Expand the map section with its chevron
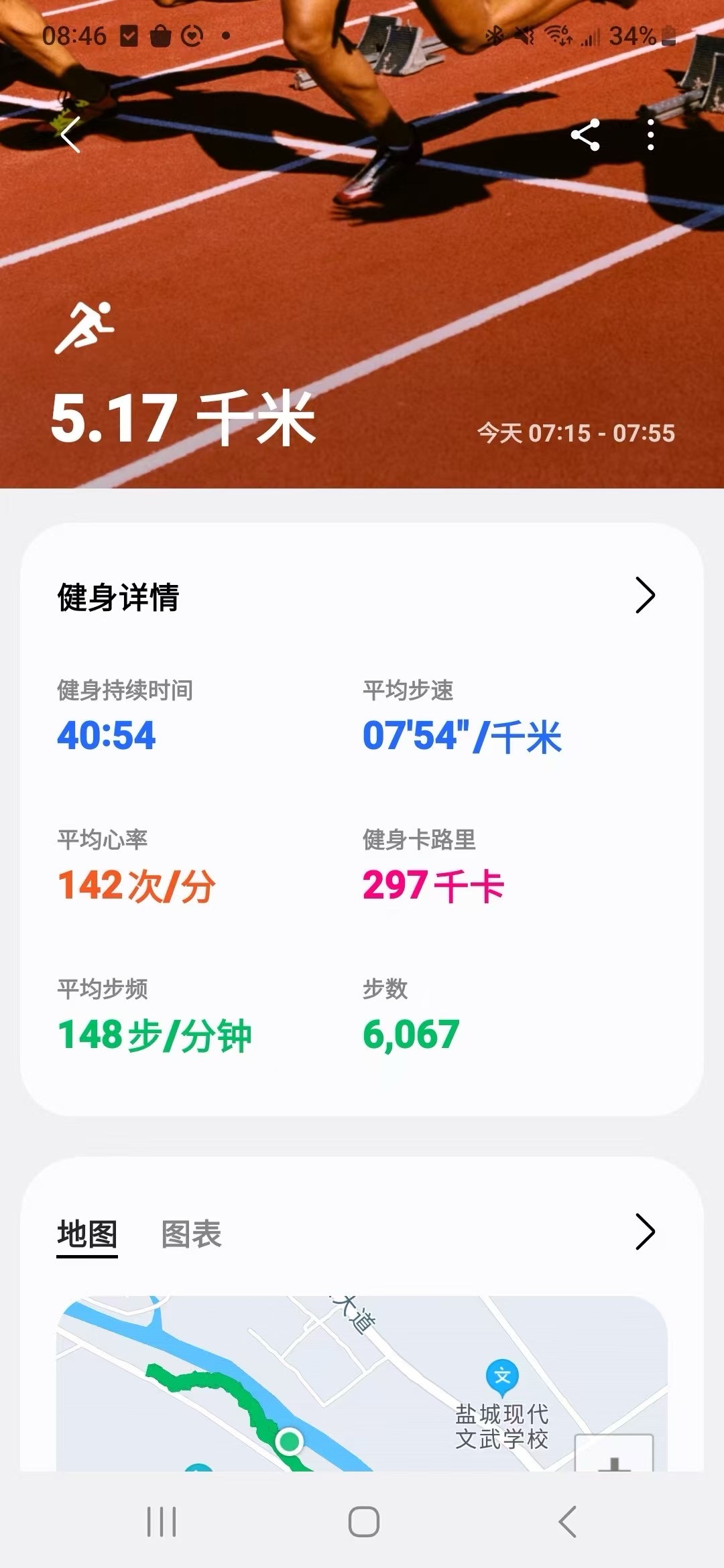 click(644, 1232)
